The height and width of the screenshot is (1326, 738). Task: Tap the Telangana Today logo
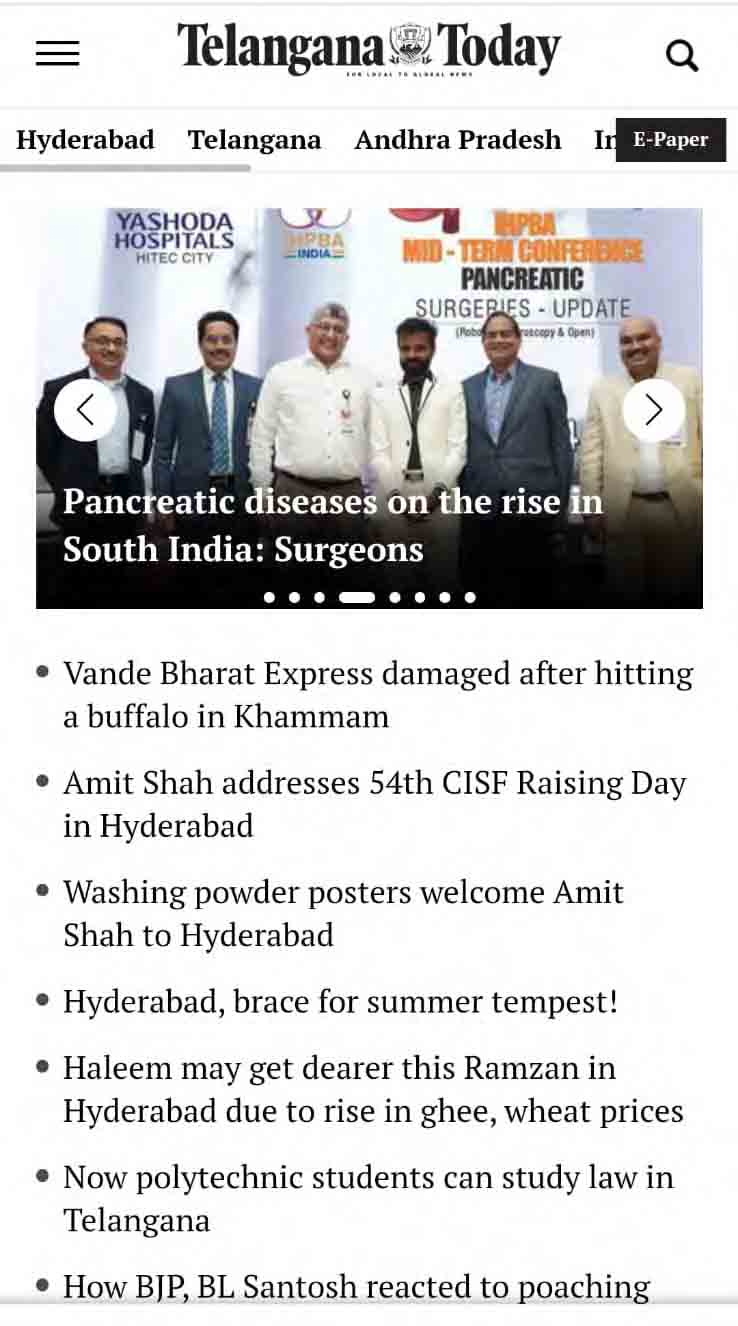click(x=369, y=49)
